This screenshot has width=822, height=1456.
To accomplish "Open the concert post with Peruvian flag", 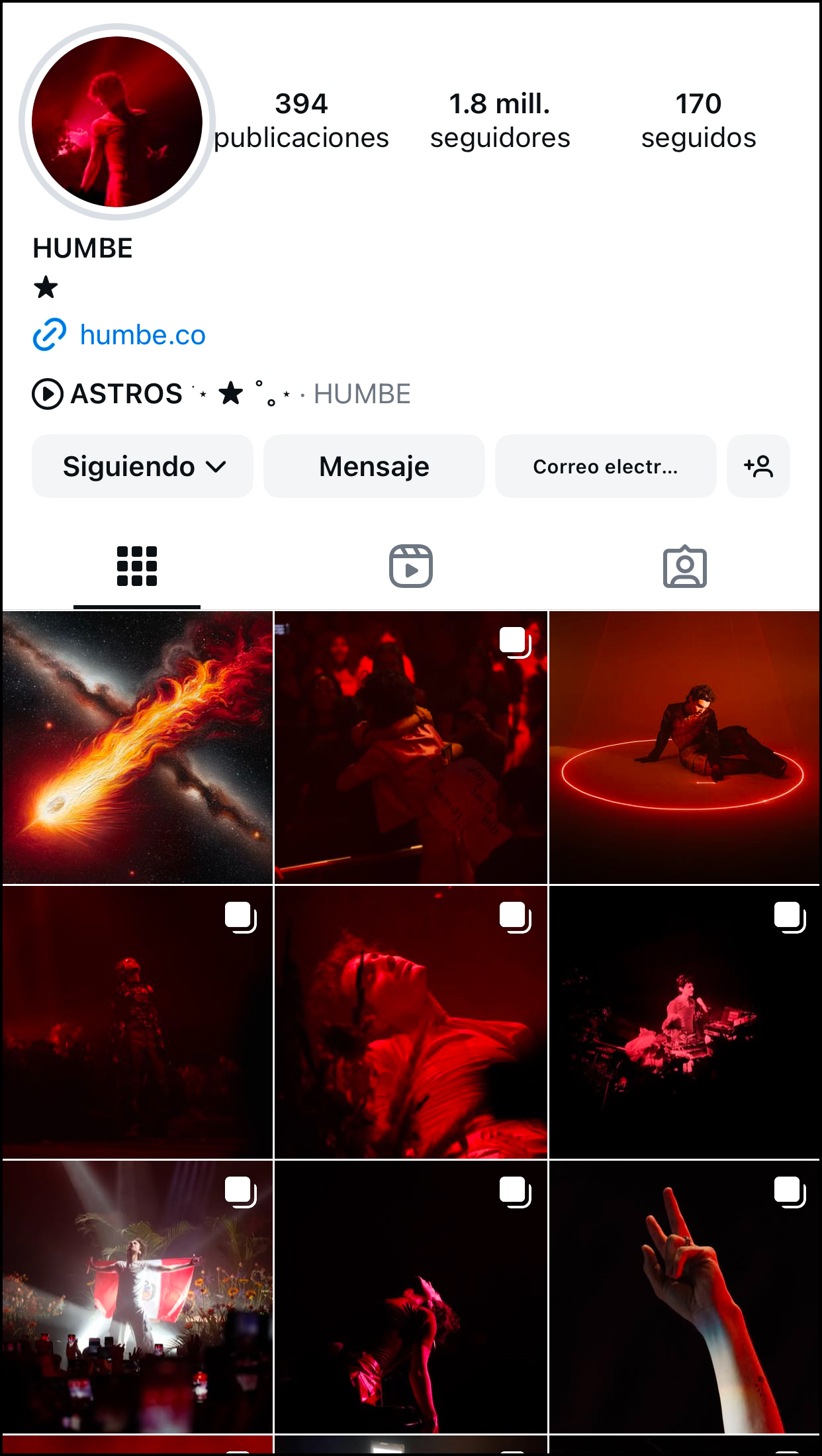I will (x=137, y=1298).
